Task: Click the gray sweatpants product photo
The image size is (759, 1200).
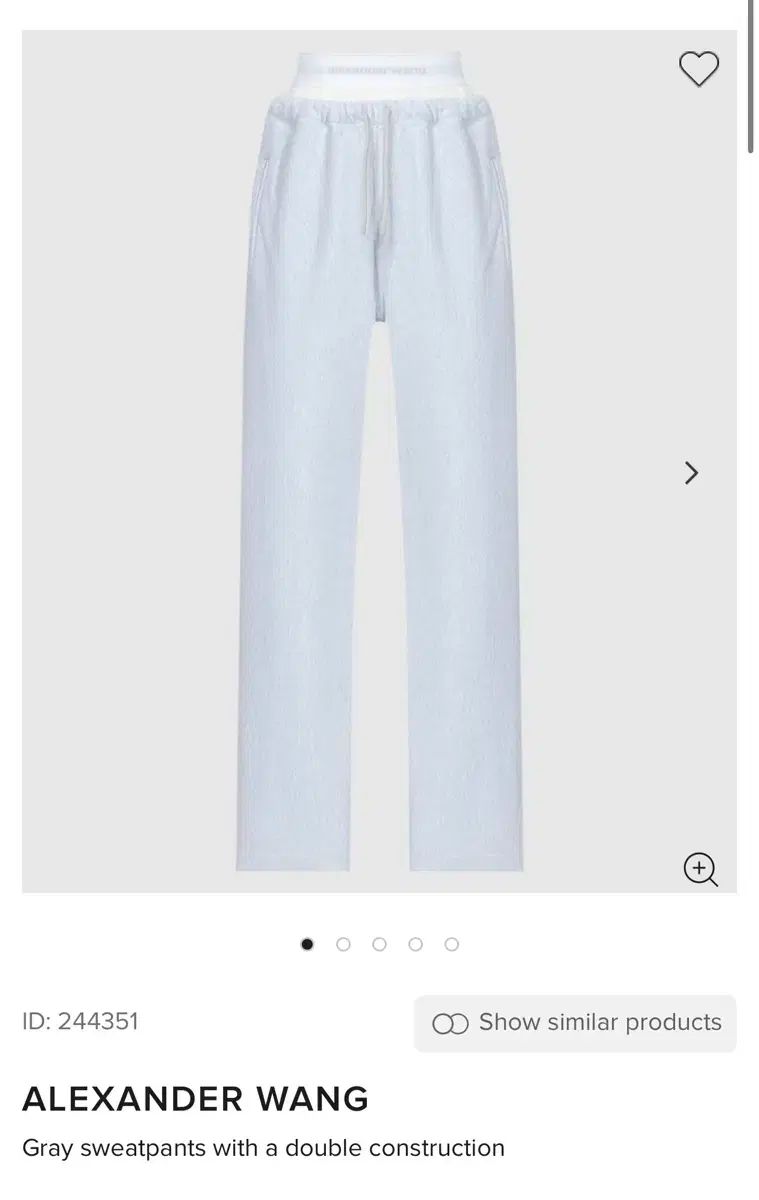Action: pos(380,460)
